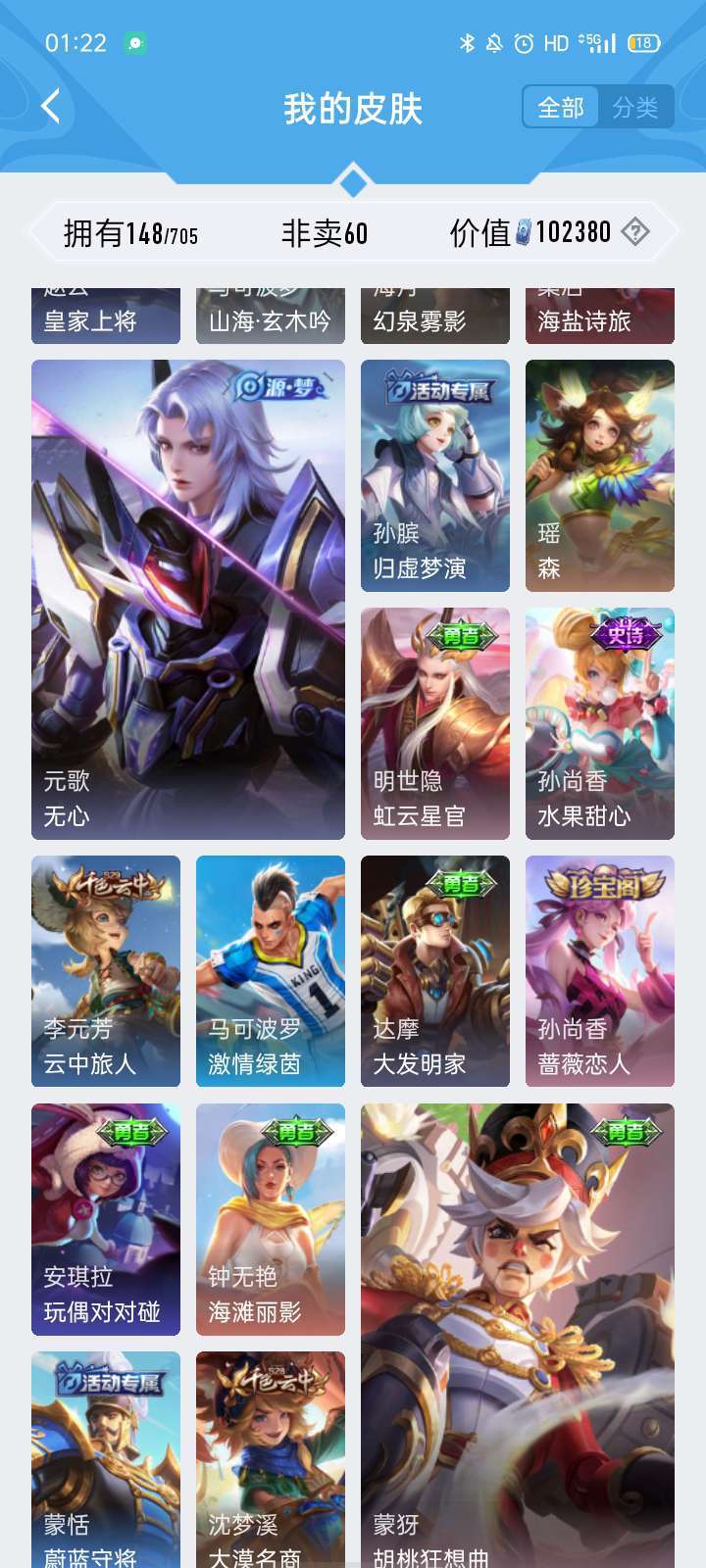The width and height of the screenshot is (706, 1568).
Task: Open 达摩 大发明家 skin
Action: click(x=435, y=971)
